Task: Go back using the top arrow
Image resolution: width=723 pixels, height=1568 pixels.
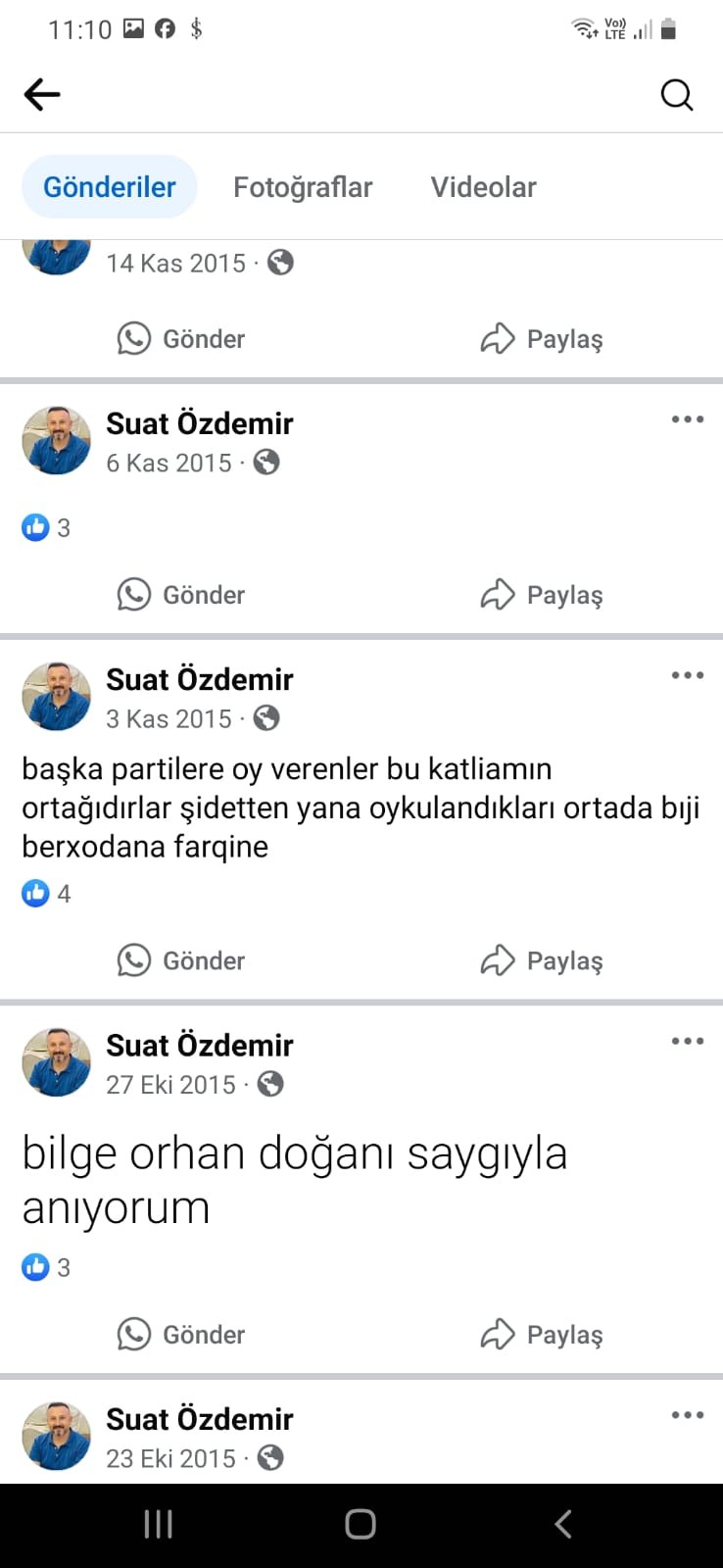Action: [x=42, y=94]
